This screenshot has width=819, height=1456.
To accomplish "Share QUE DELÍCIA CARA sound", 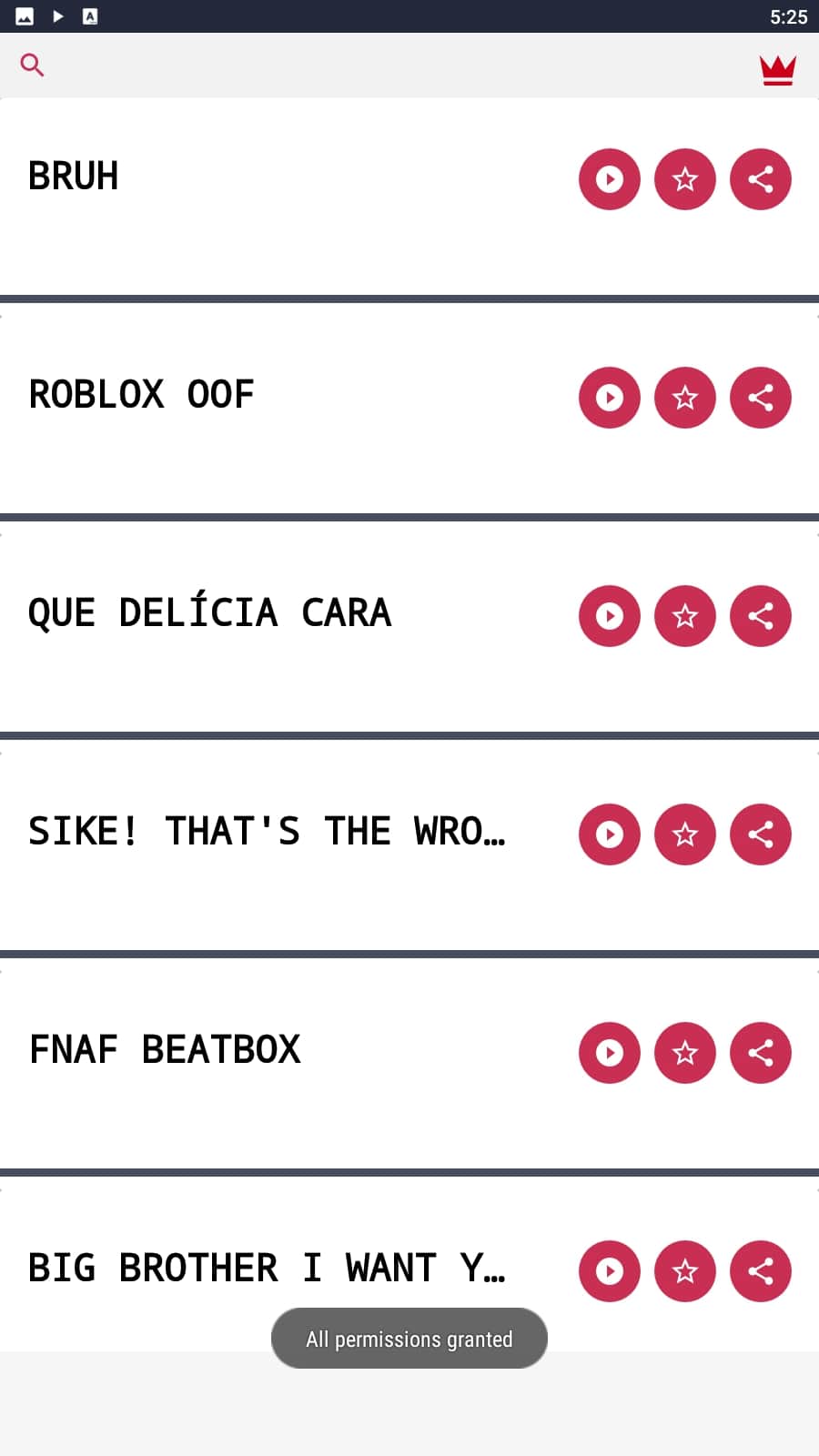I will tap(761, 616).
